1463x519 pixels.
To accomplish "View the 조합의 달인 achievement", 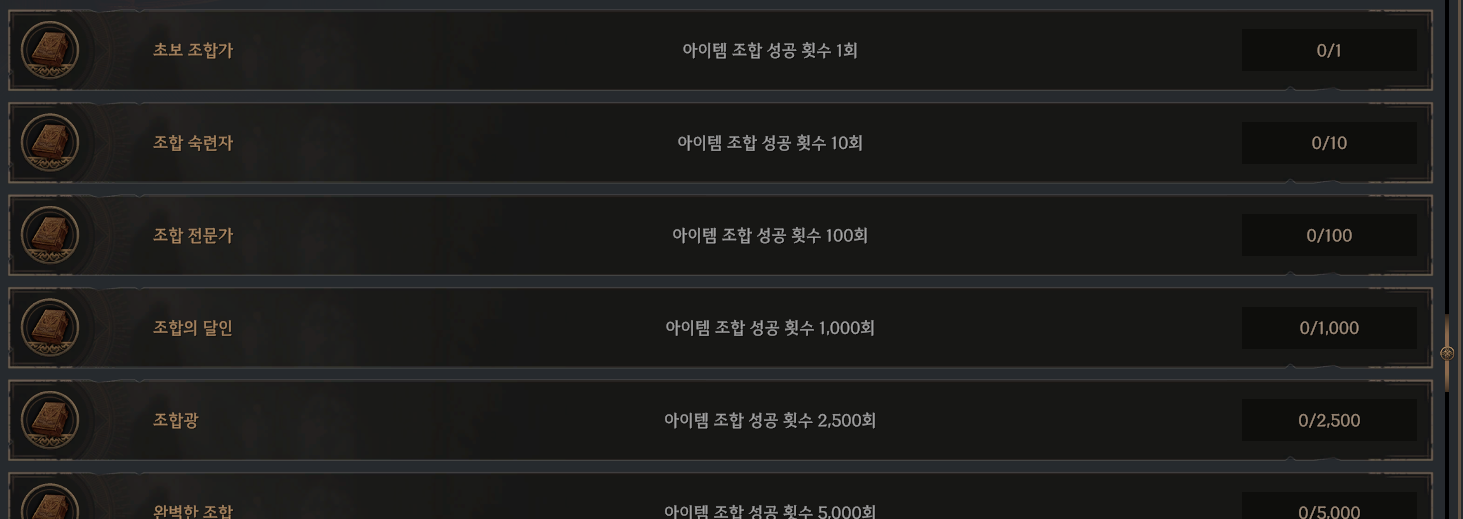I will [x=720, y=328].
